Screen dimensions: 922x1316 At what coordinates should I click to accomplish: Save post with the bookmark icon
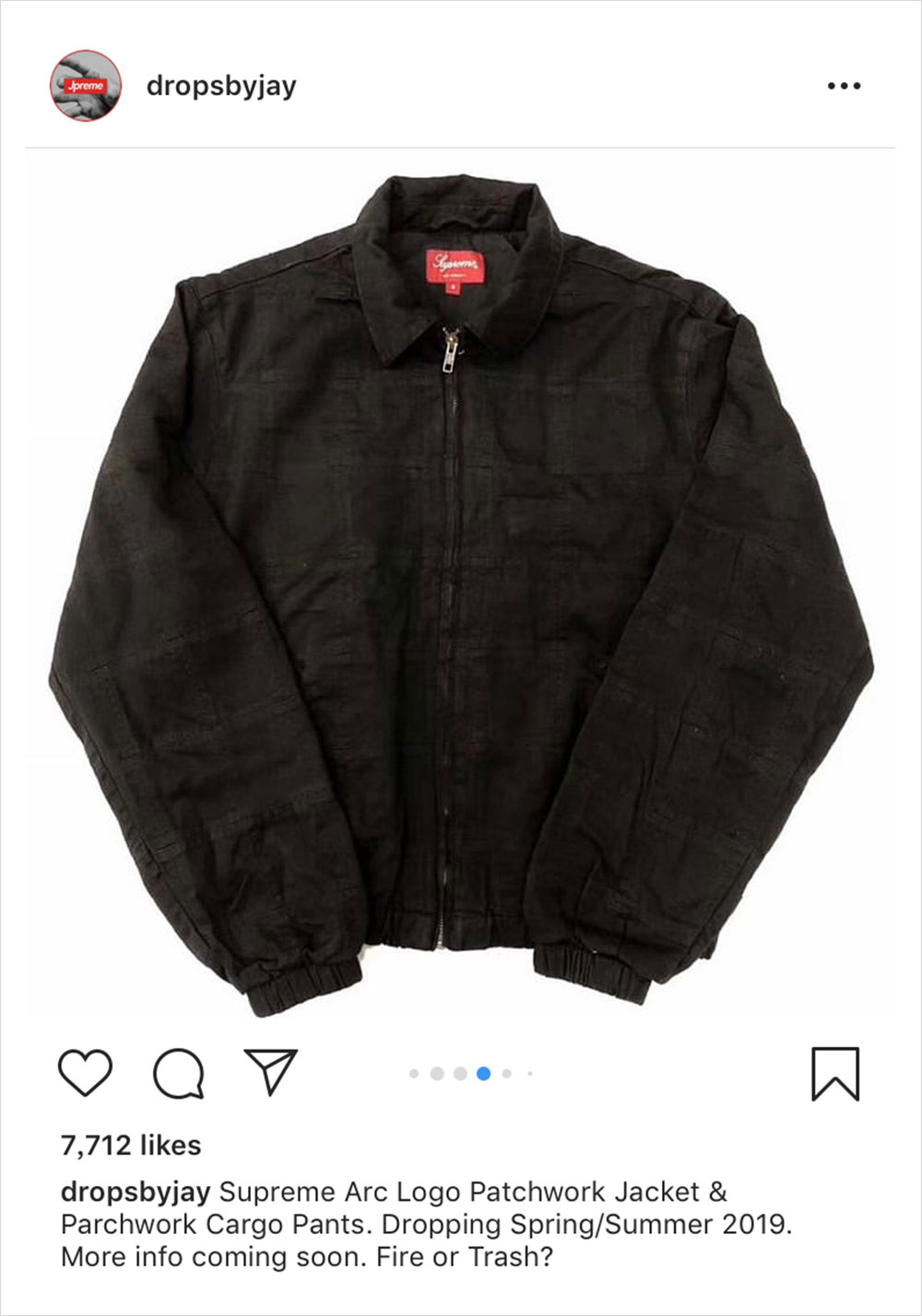pos(835,1074)
